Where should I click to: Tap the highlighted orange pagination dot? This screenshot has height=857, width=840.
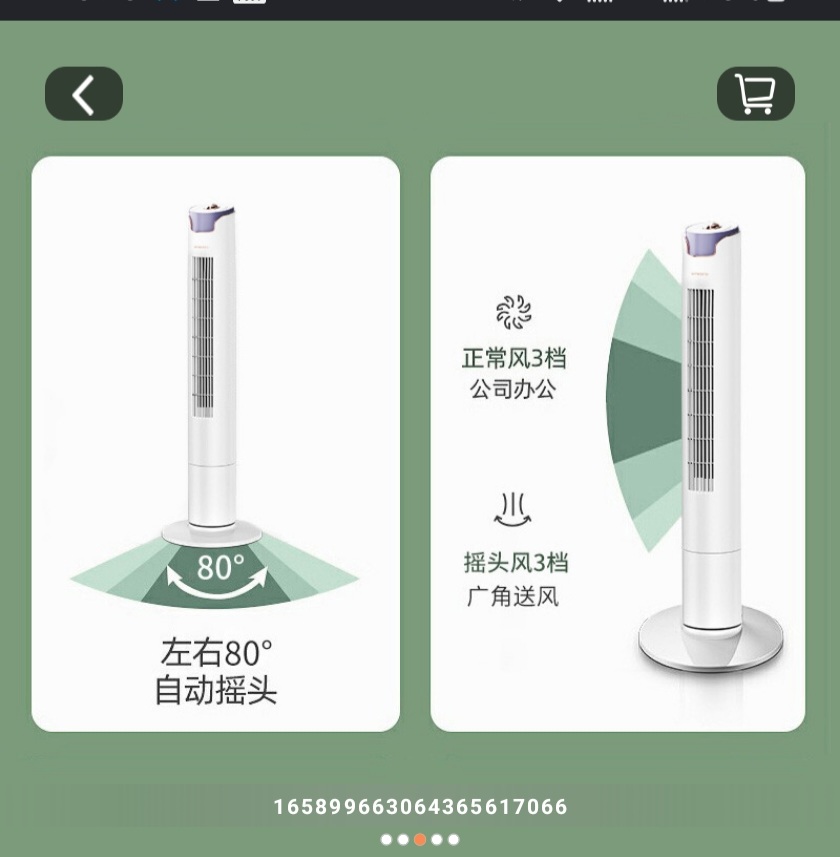coord(420,840)
